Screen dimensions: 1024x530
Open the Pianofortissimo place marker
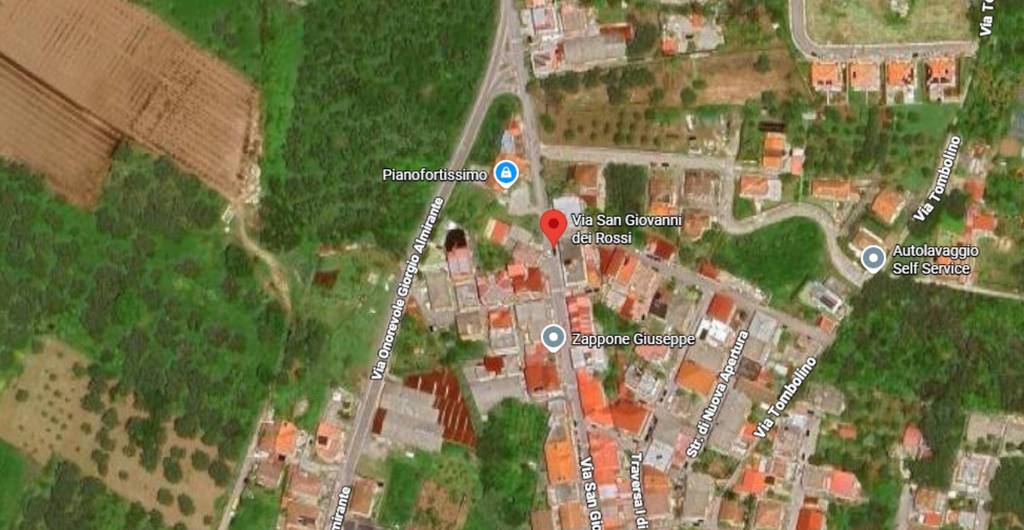point(506,174)
